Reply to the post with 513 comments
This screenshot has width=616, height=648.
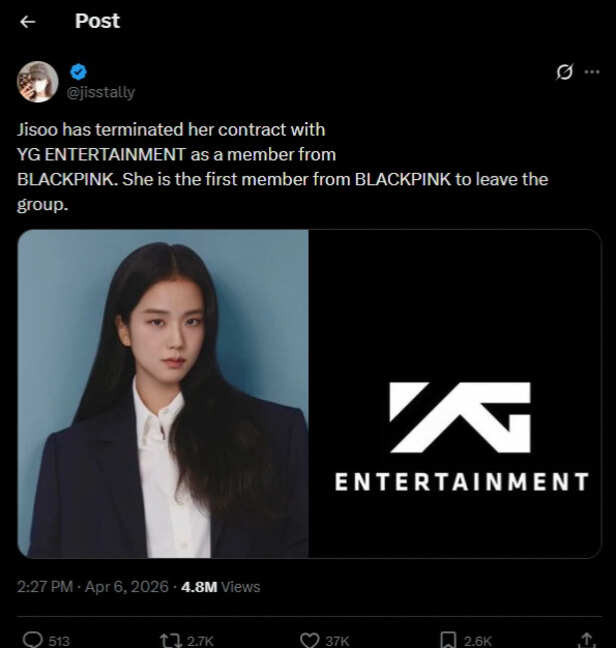point(32,639)
